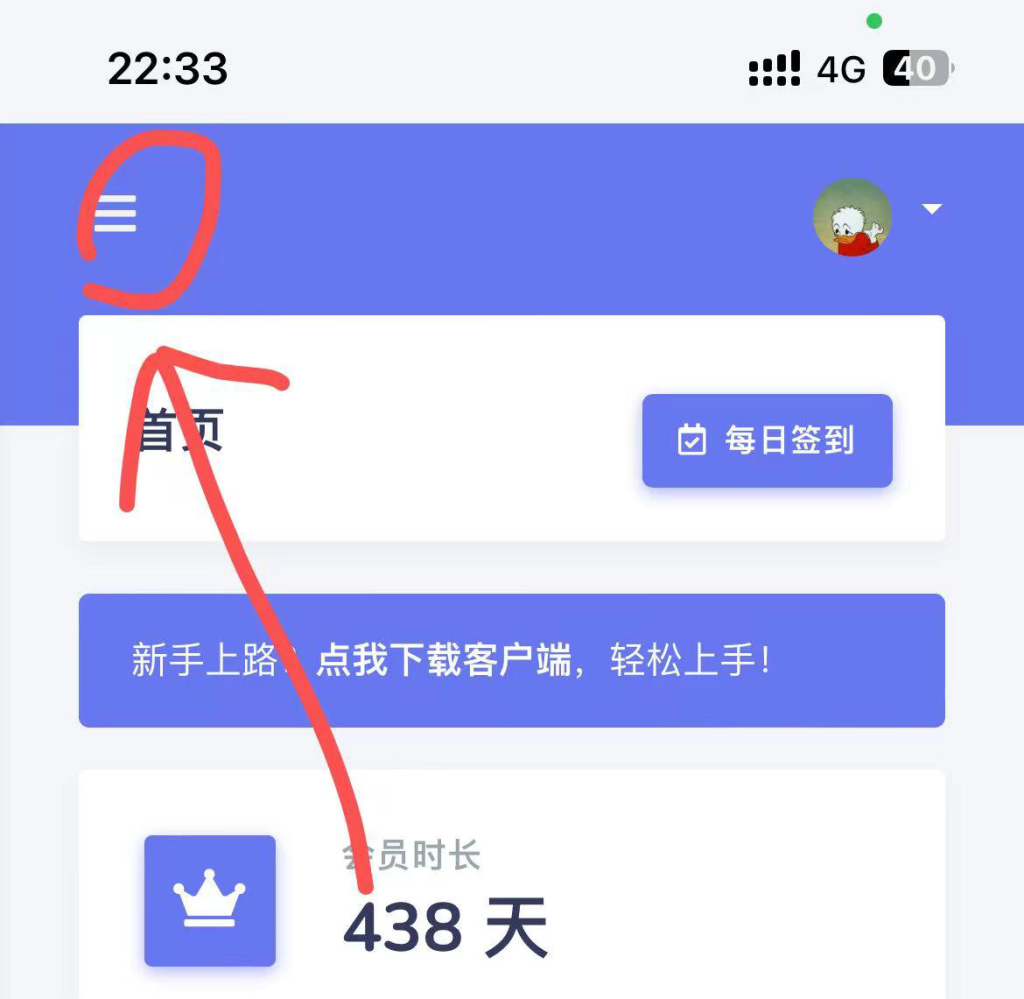Image resolution: width=1024 pixels, height=999 pixels.
Task: Tap the 每日签到 check-in button
Action: (x=767, y=441)
